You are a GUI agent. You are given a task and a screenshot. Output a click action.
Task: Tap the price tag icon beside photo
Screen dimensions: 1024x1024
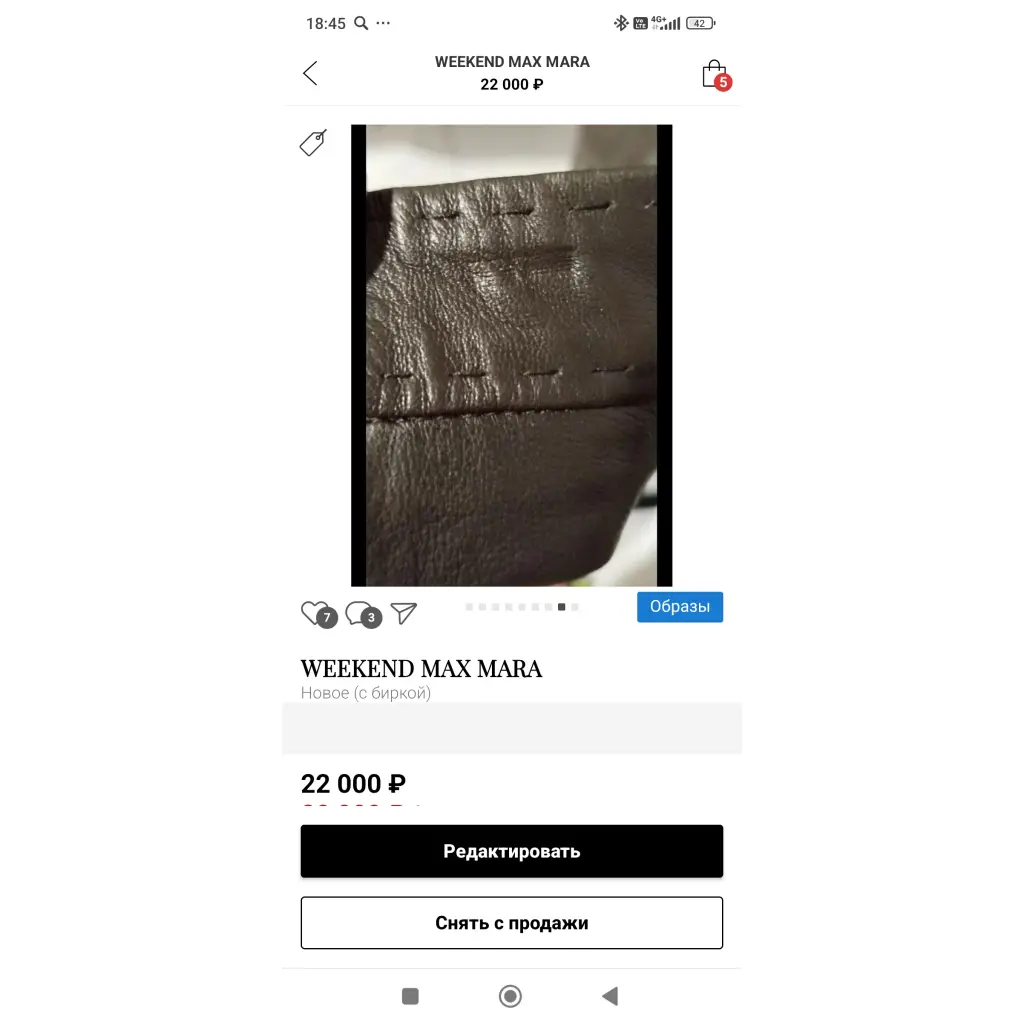(x=313, y=142)
